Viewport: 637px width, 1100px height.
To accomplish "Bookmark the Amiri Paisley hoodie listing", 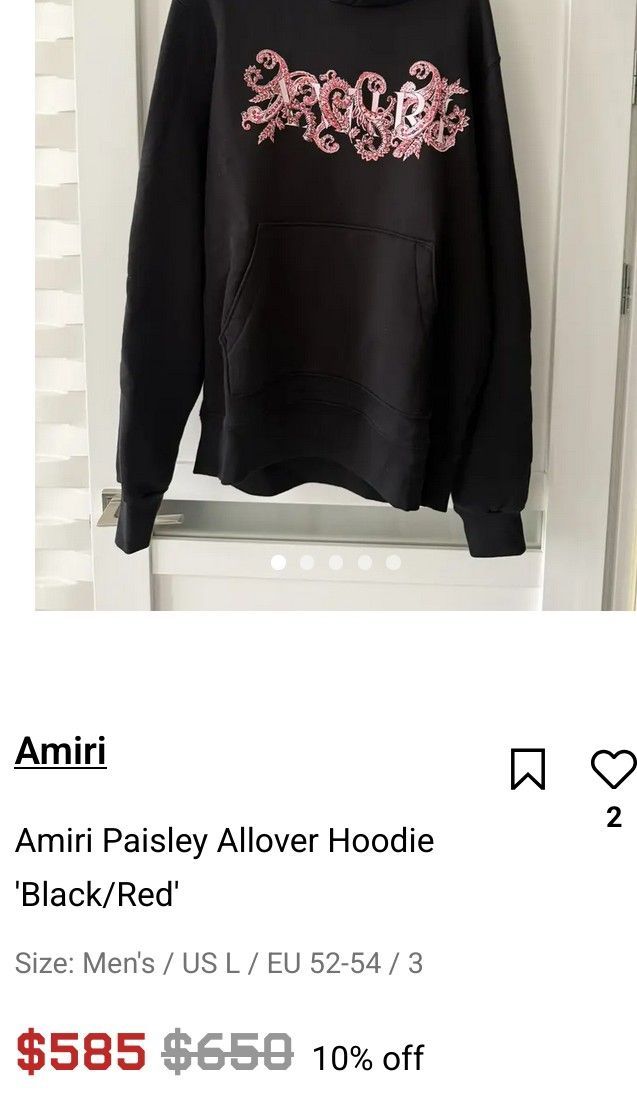I will click(528, 769).
